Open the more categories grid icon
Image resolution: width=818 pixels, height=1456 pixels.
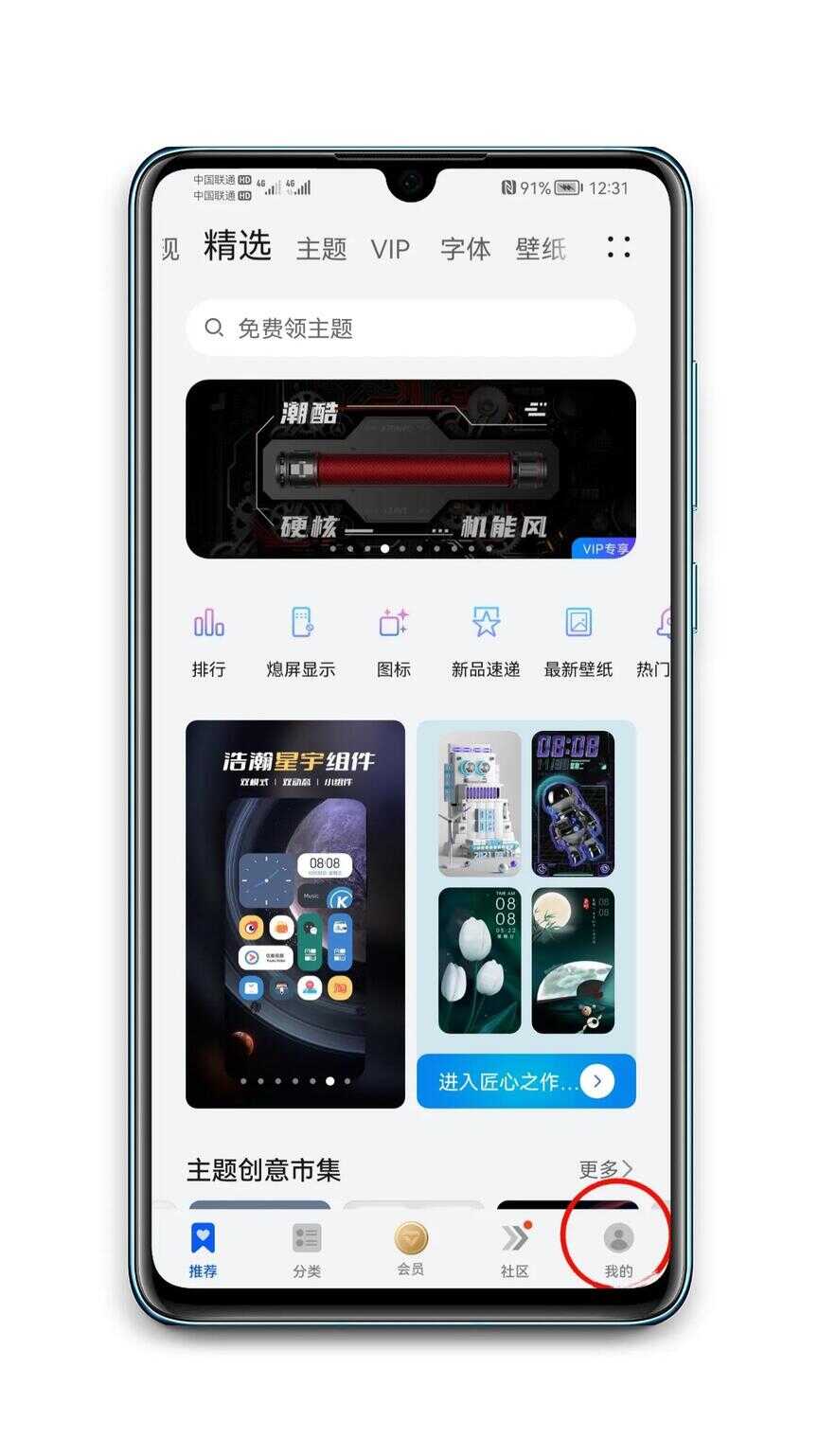(618, 247)
